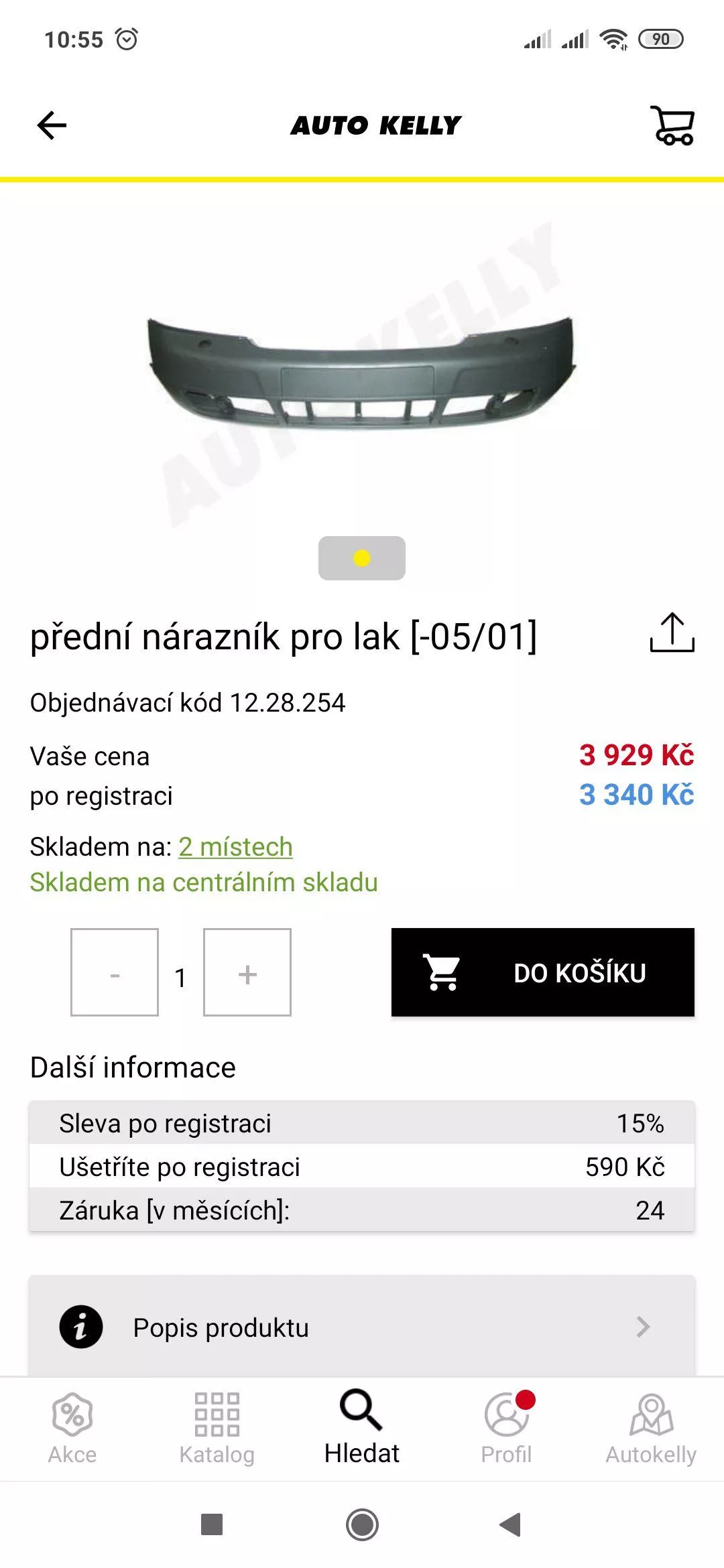Open the '2 místech' stock link

[235, 847]
